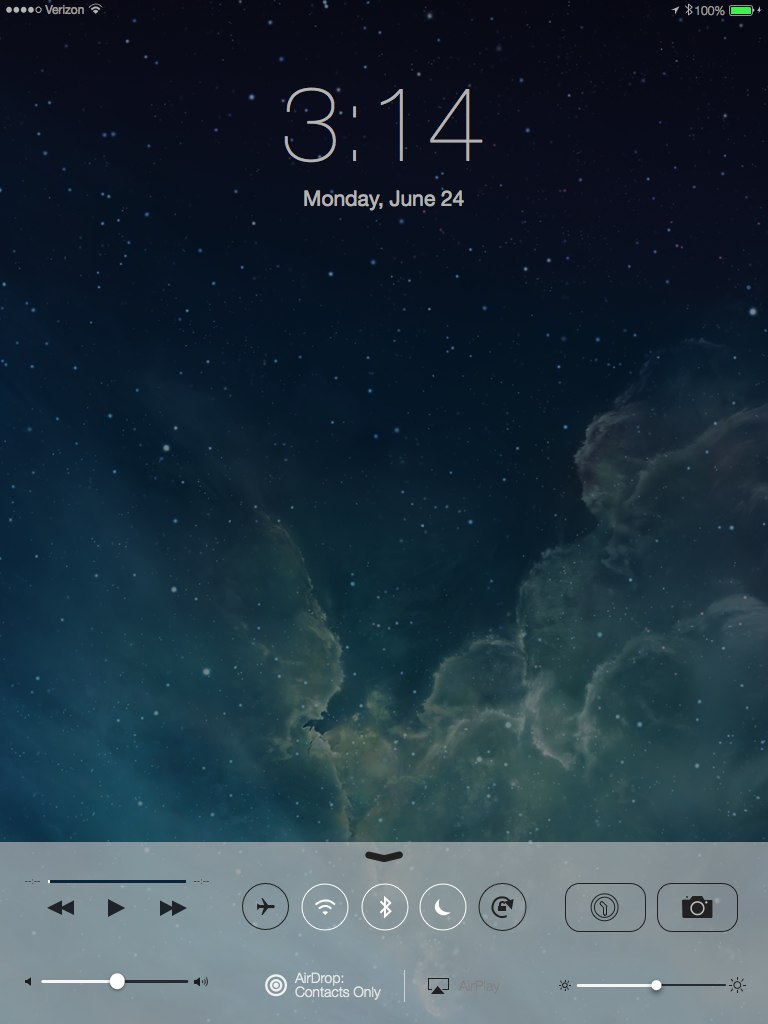The height and width of the screenshot is (1024, 768).
Task: Toggle the Wi-Fi button
Action: click(325, 907)
